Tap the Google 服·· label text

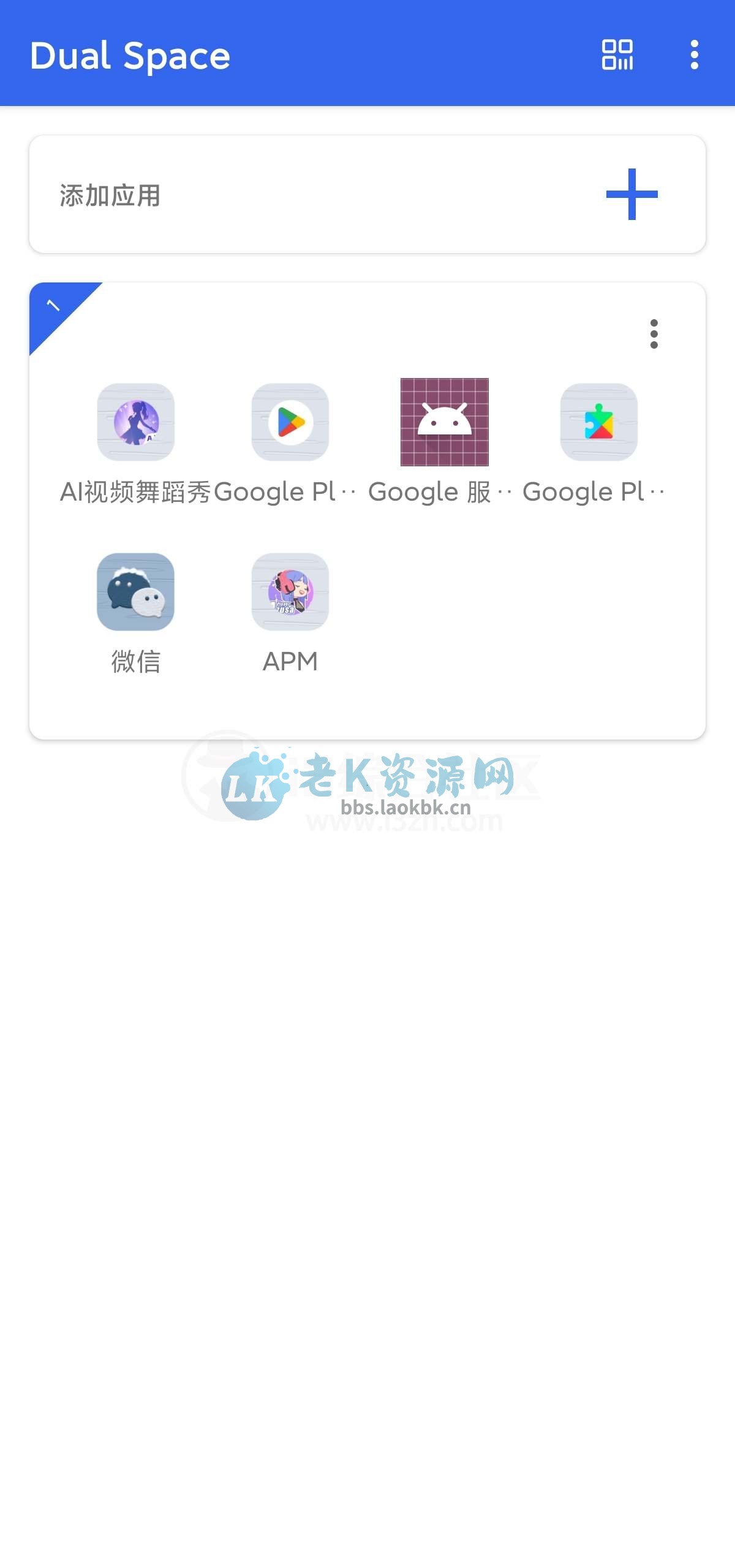(x=442, y=490)
